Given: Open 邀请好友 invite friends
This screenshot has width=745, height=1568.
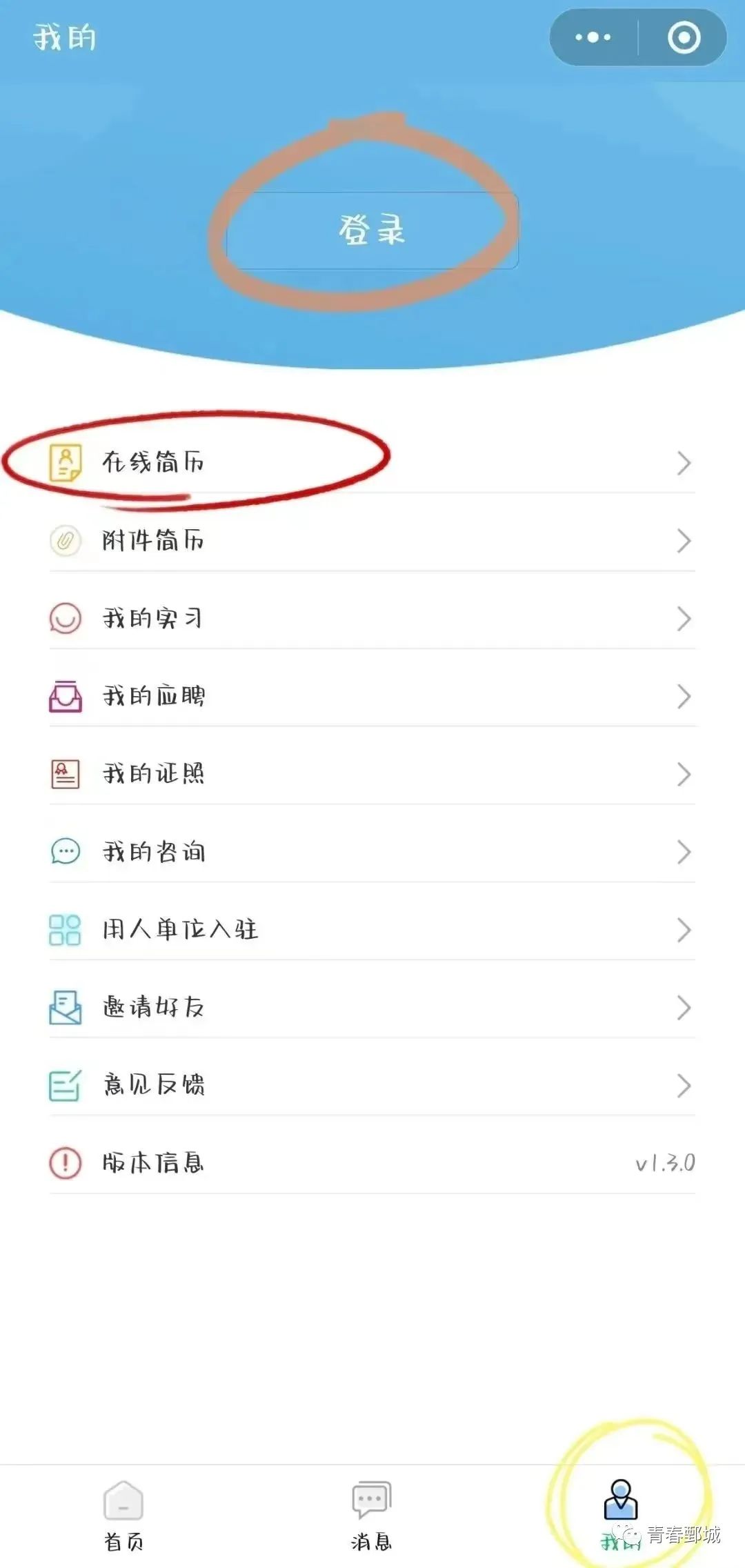Looking at the screenshot, I should tap(372, 1008).
